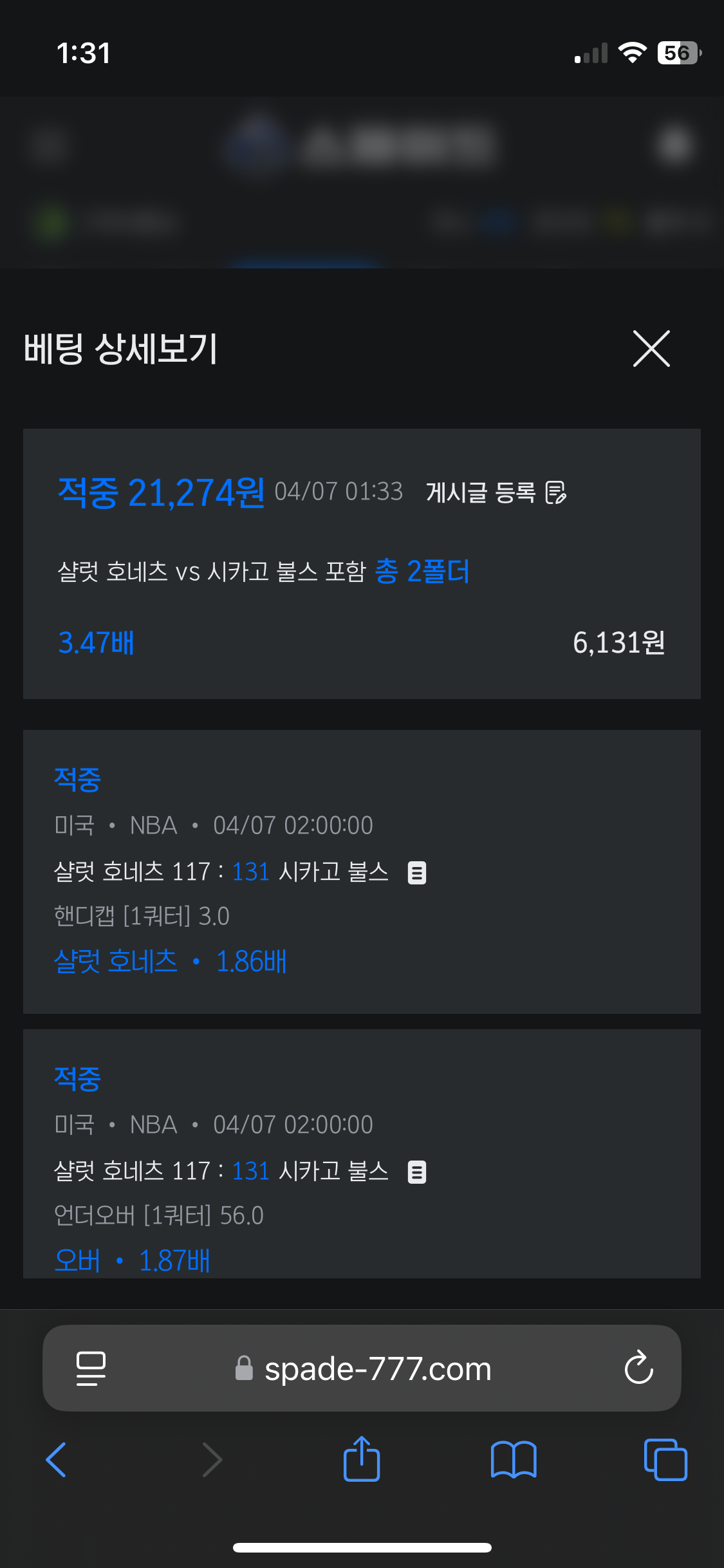Tap the spade-777.com address bar

362,1368
